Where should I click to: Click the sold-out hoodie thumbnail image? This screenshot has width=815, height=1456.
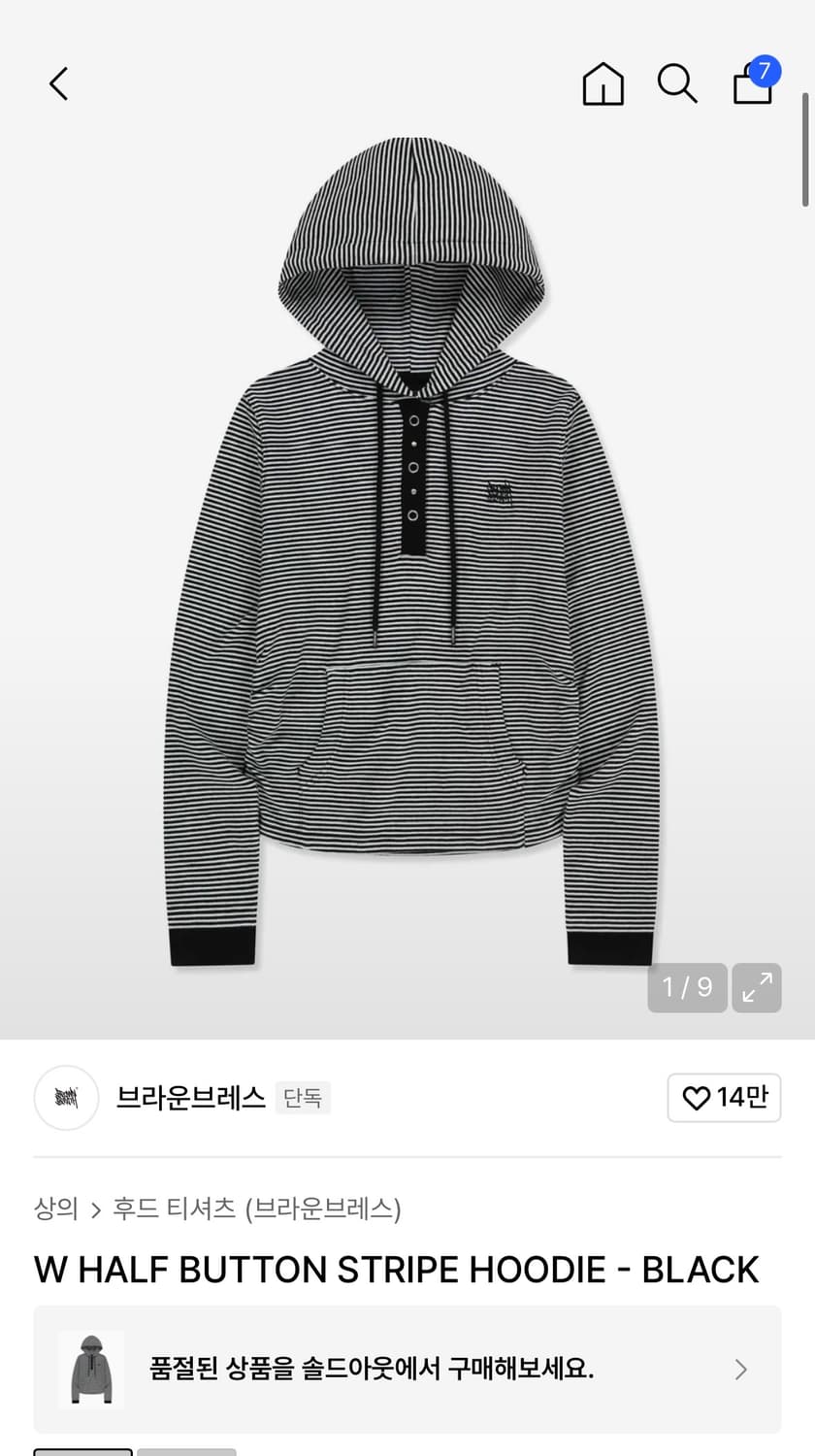[92, 1369]
